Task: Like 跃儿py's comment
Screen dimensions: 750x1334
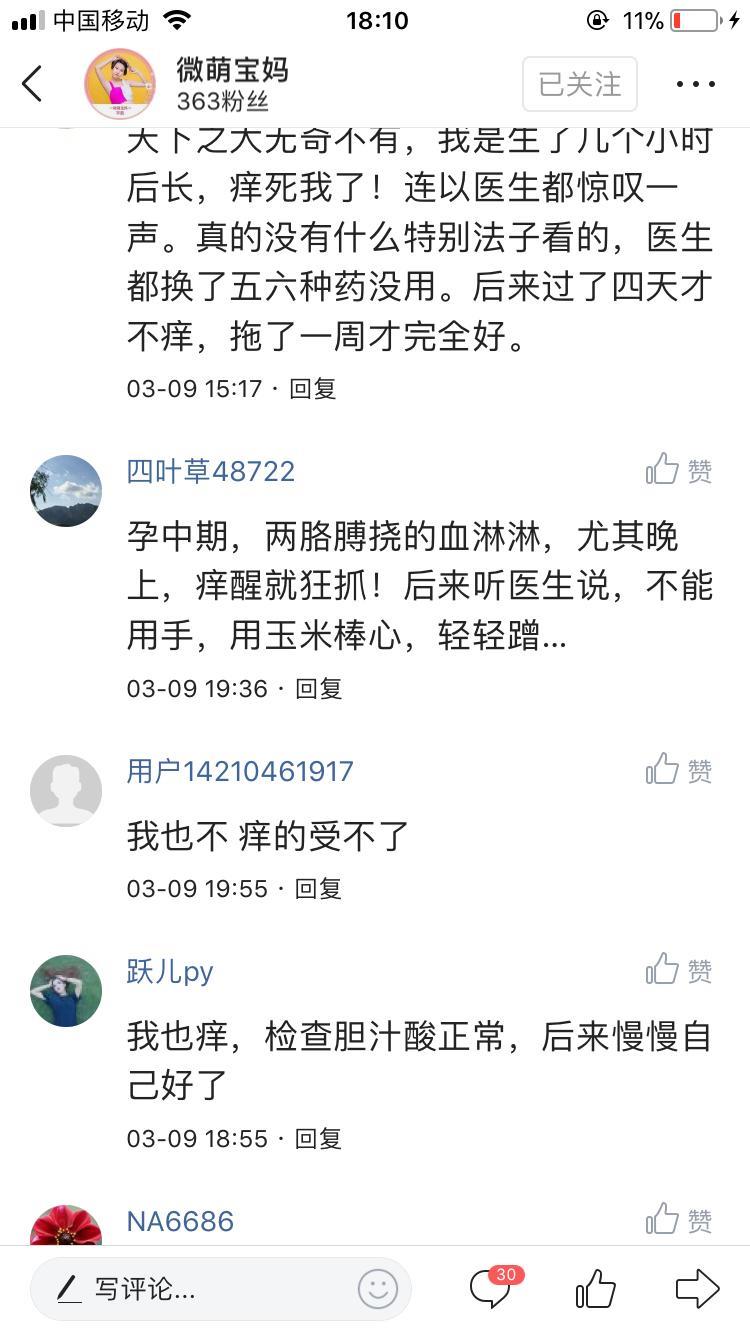Action: [678, 970]
